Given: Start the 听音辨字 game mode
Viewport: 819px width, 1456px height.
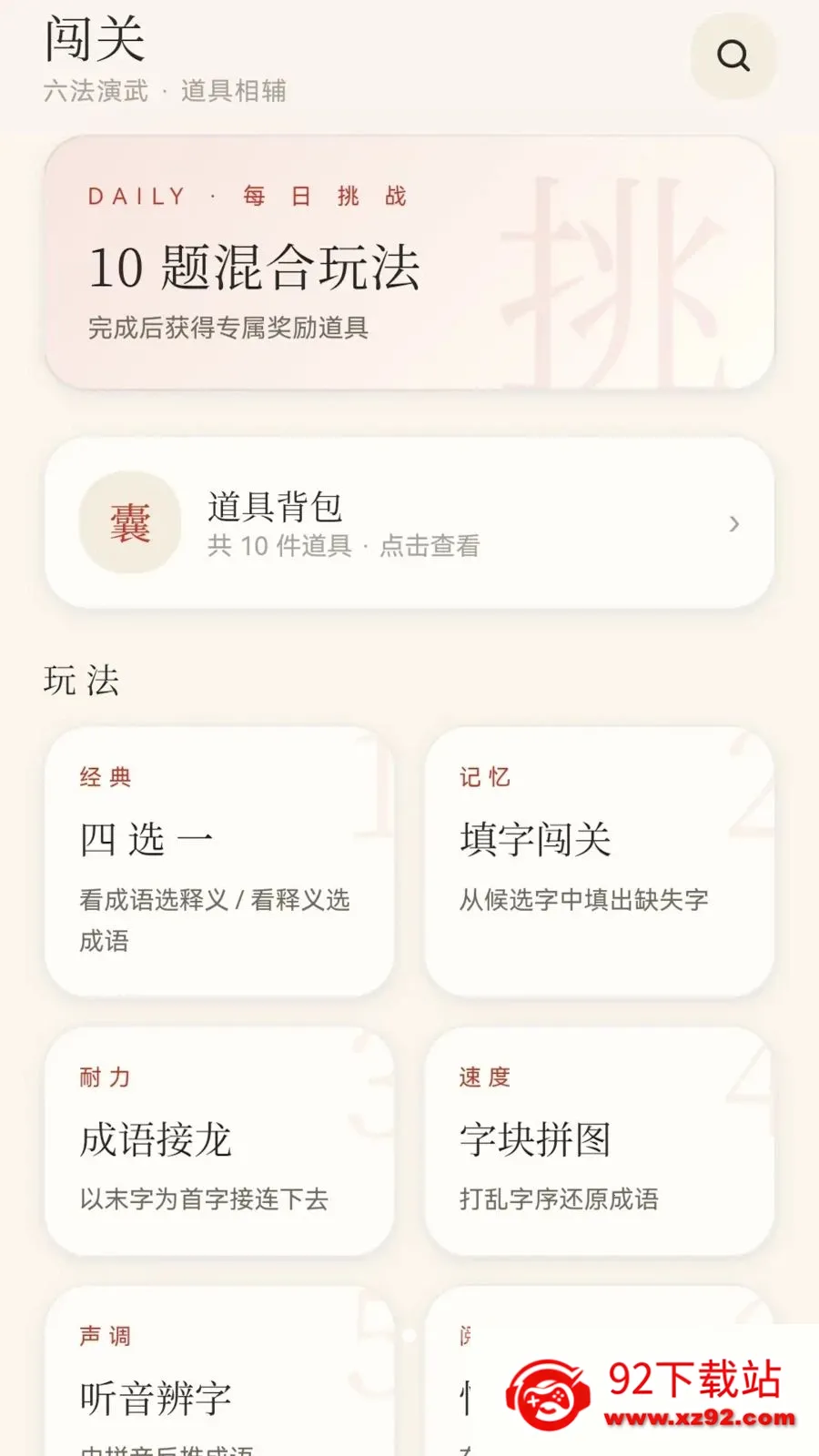Looking at the screenshot, I should click(219, 1370).
